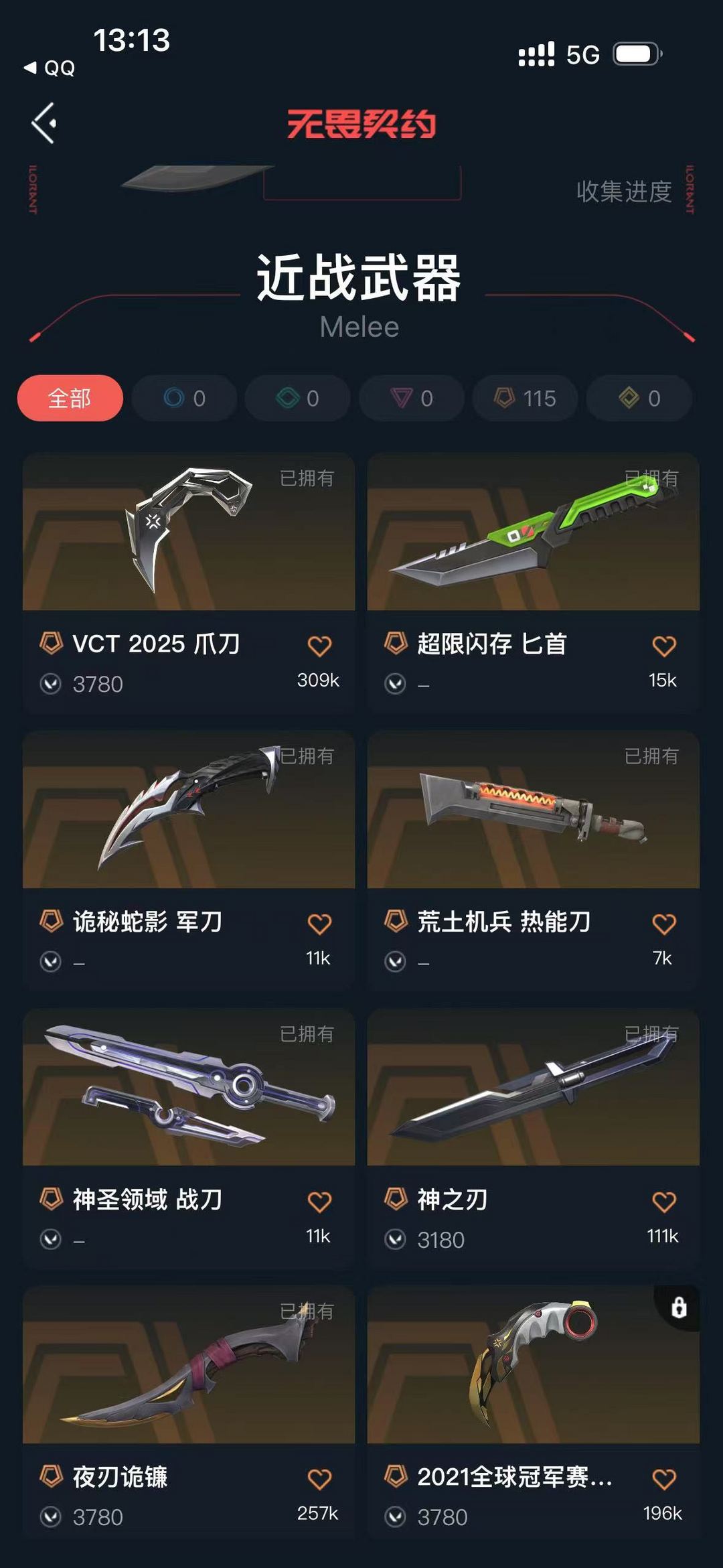Favorite the 神之刃 skin
723x1568 pixels.
tap(664, 1202)
